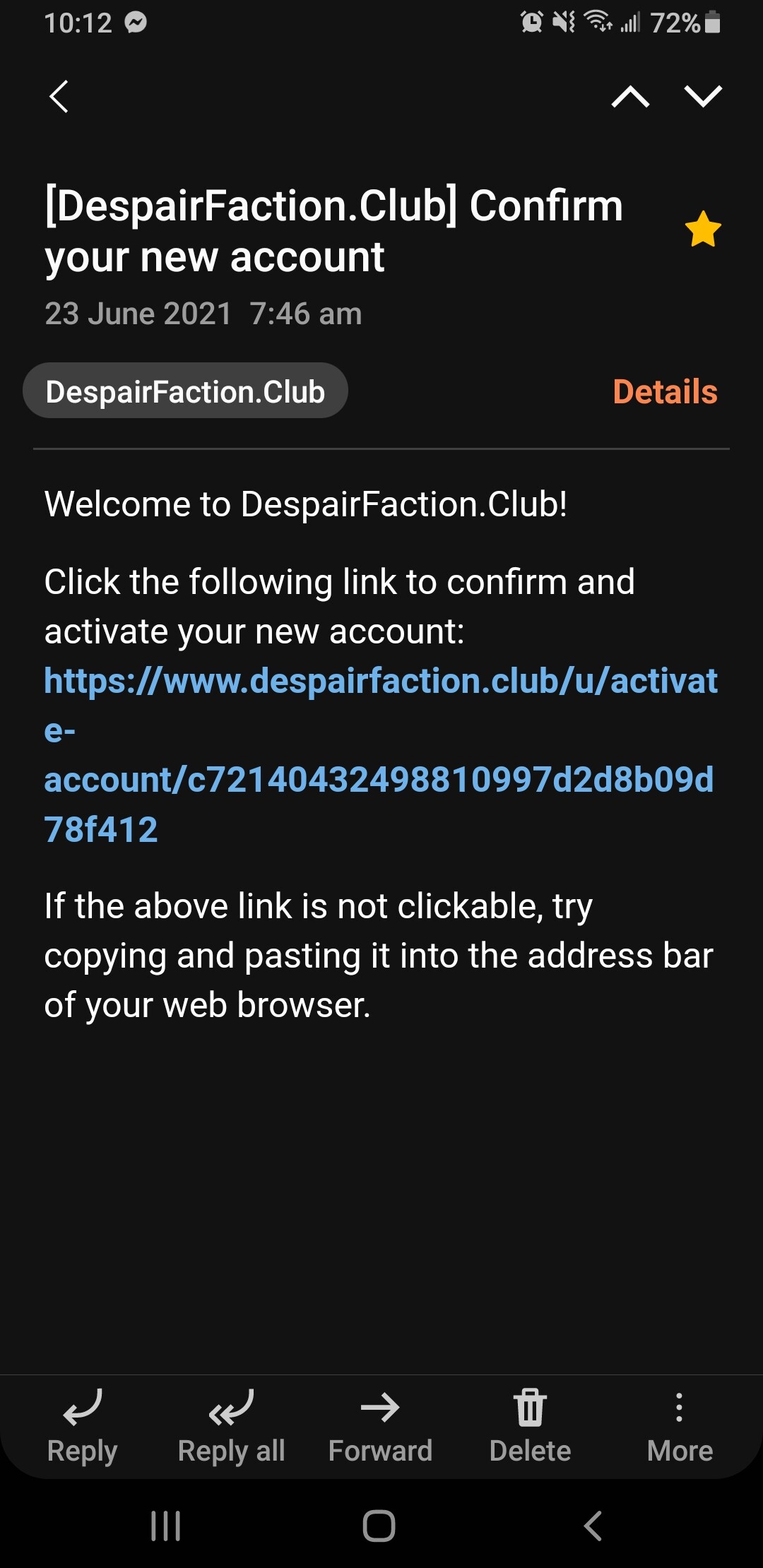Go back to the inbox list

coord(59,96)
